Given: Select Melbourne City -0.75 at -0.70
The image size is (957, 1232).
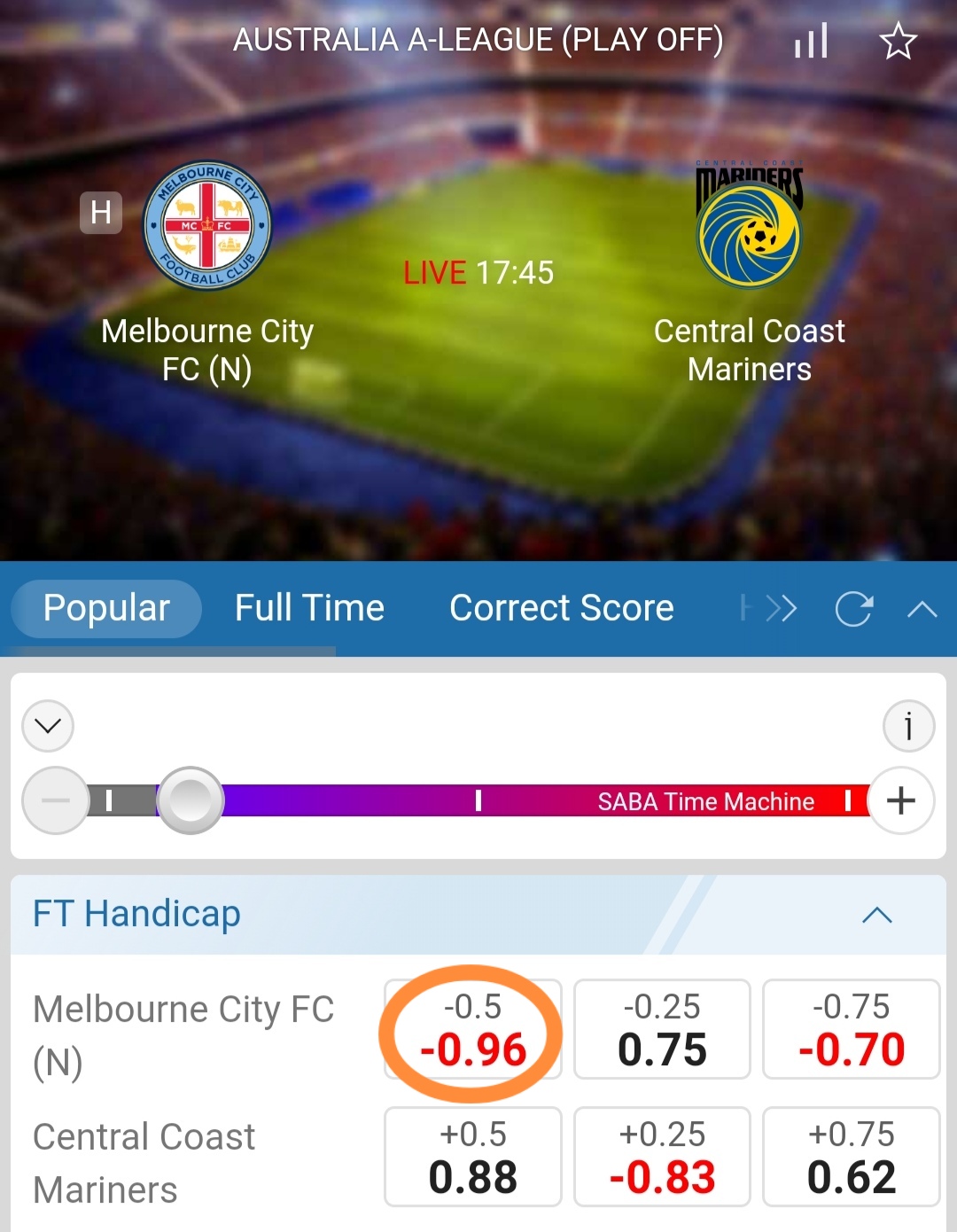Looking at the screenshot, I should (851, 1029).
